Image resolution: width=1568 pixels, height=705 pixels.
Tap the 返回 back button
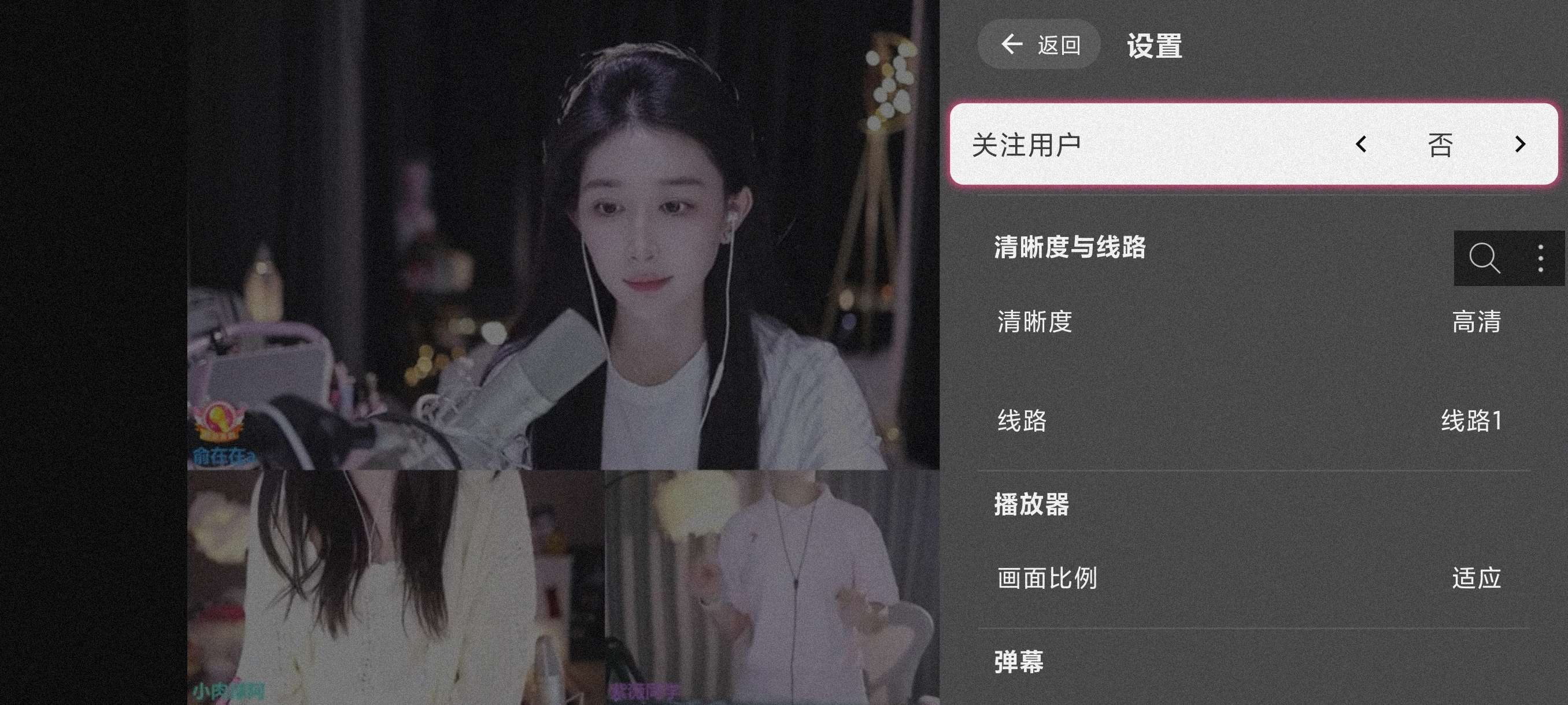(1039, 44)
